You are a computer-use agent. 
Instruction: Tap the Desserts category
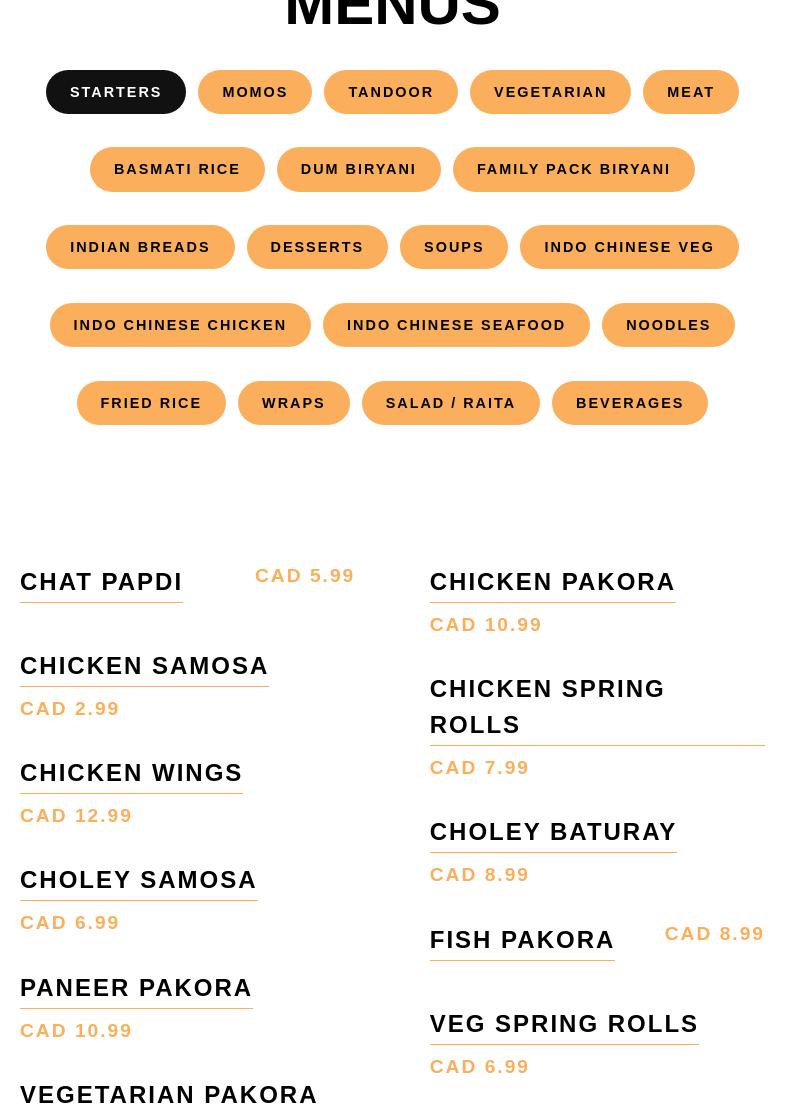[x=317, y=247]
